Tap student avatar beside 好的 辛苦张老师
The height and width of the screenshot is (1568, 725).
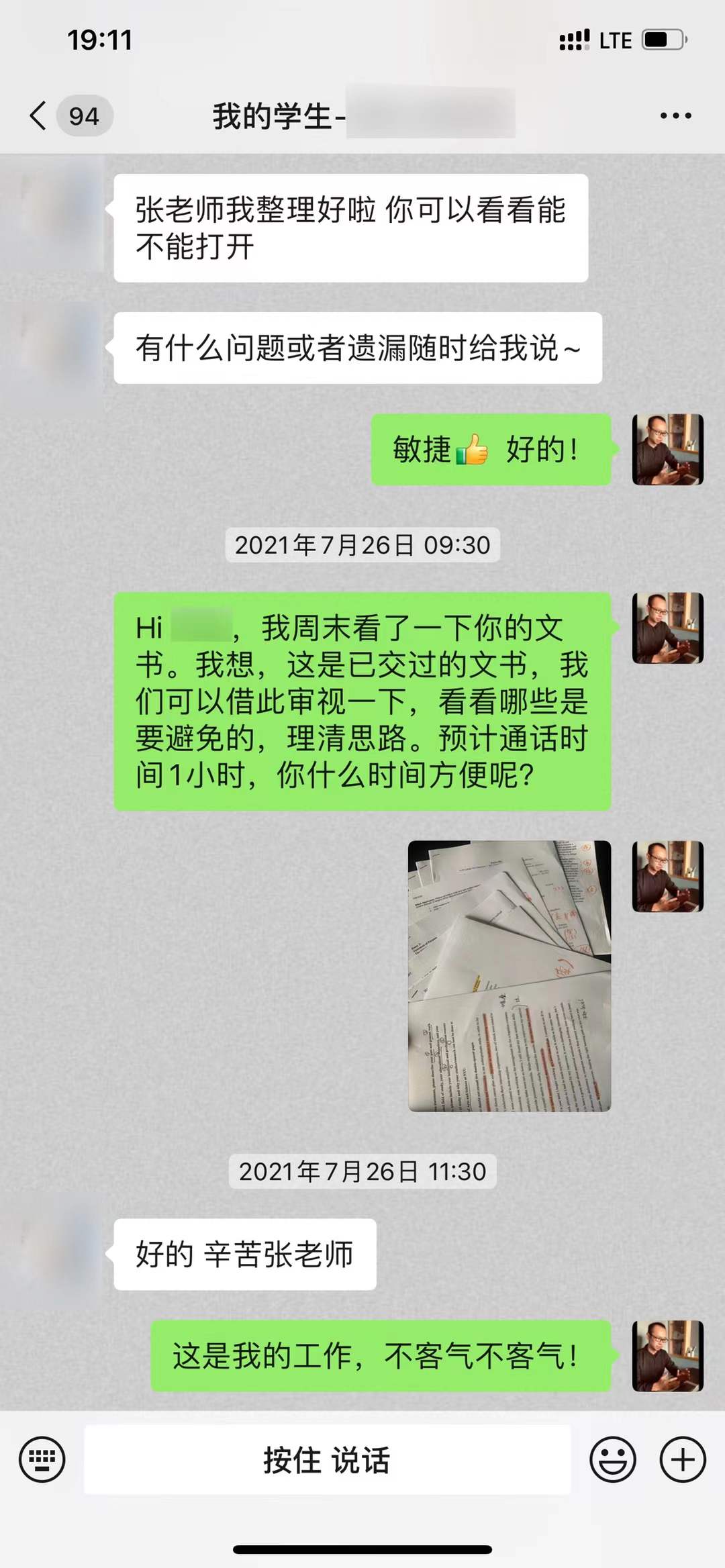pos(56,1254)
